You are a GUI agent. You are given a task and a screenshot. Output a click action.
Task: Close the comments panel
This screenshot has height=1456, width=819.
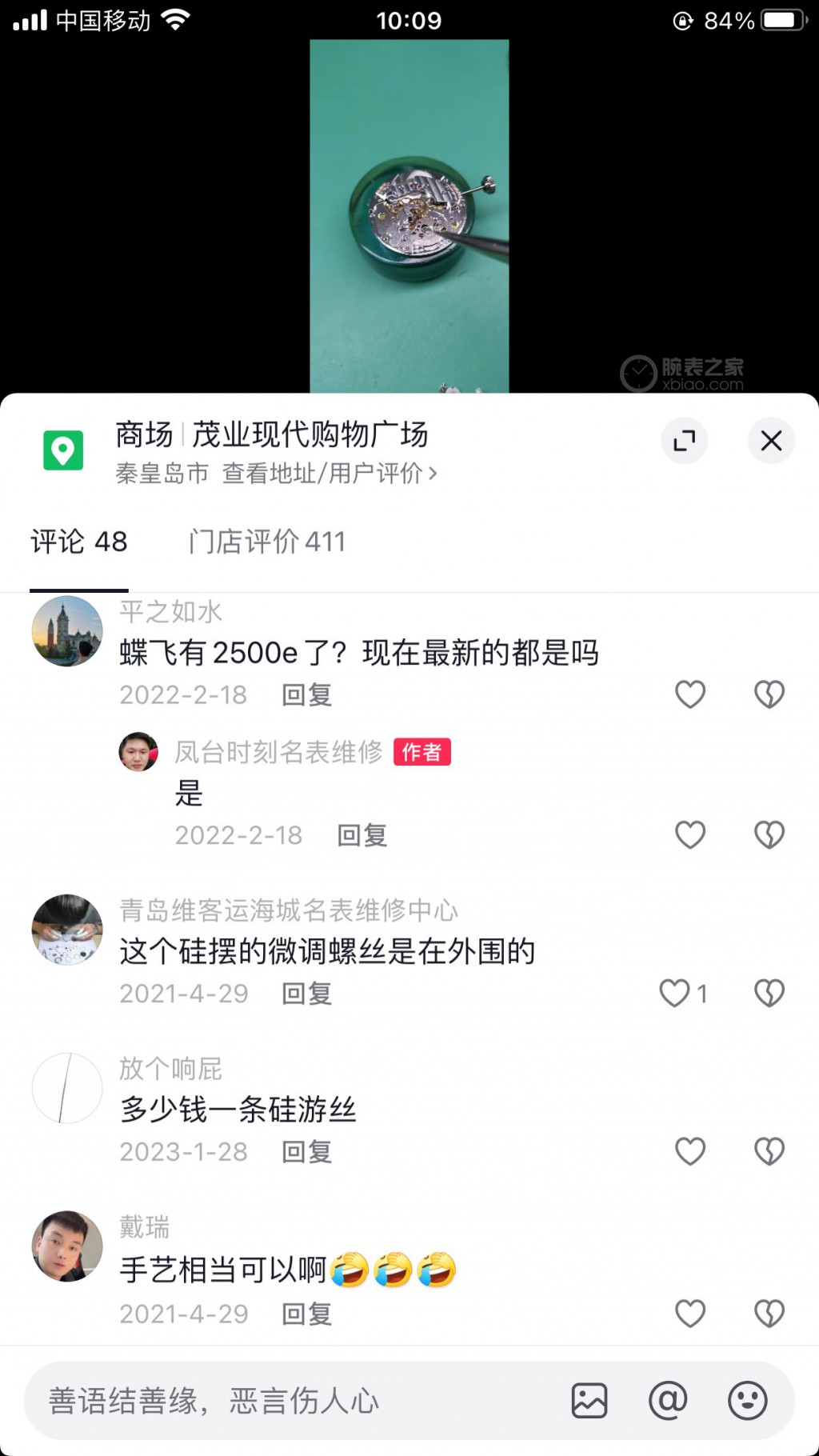(771, 440)
